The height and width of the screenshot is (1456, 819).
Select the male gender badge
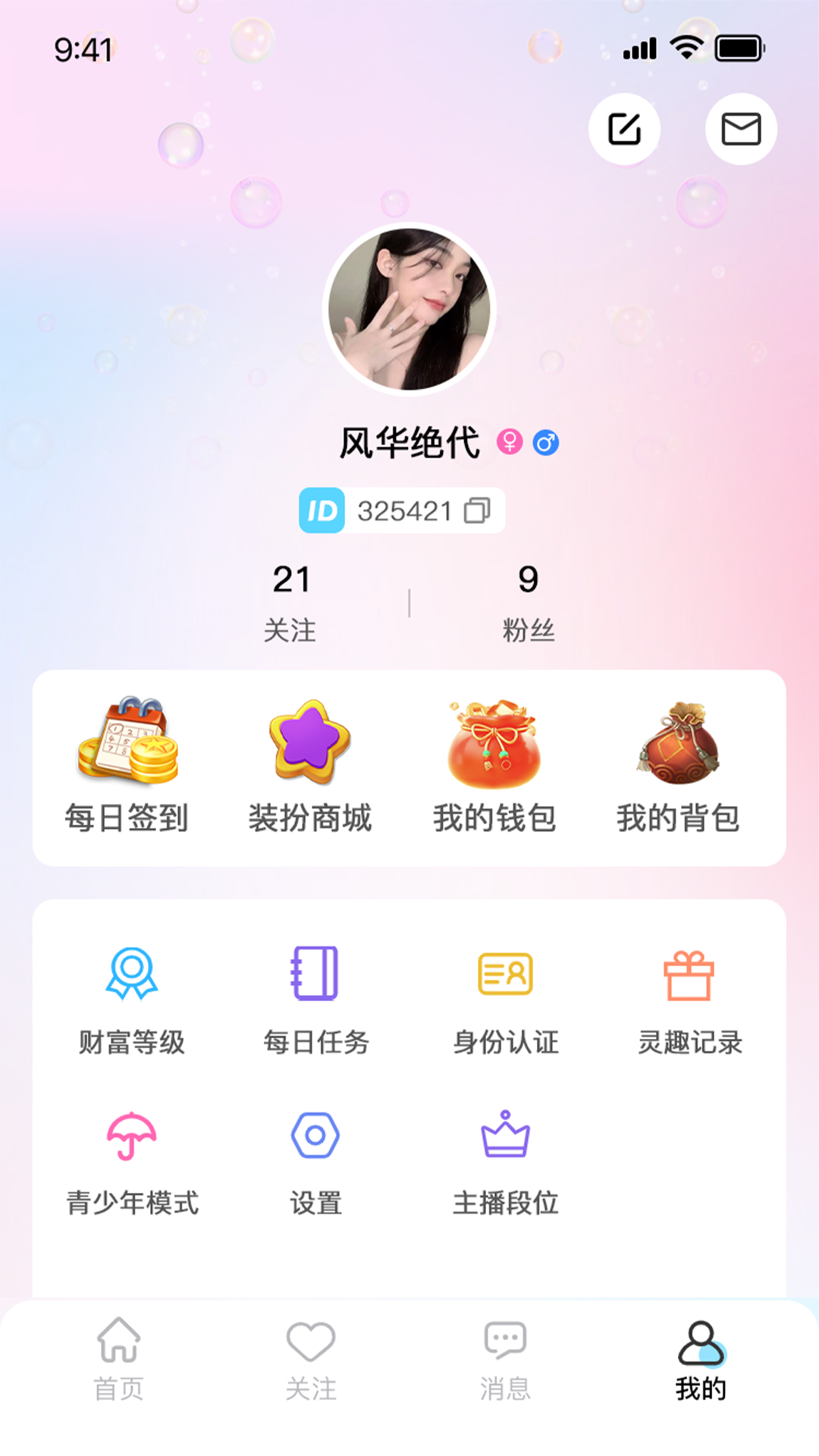click(548, 441)
